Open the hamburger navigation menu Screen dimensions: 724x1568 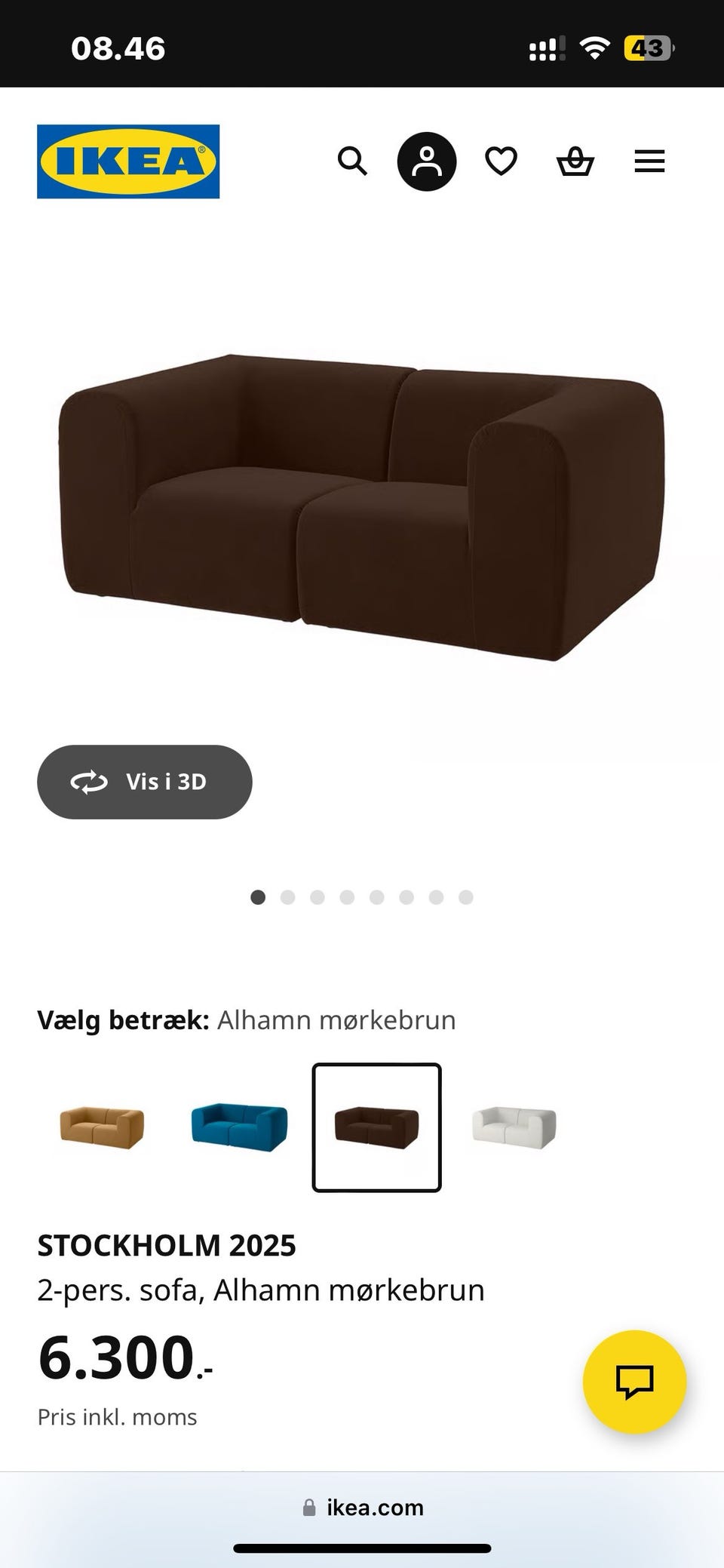click(x=649, y=161)
